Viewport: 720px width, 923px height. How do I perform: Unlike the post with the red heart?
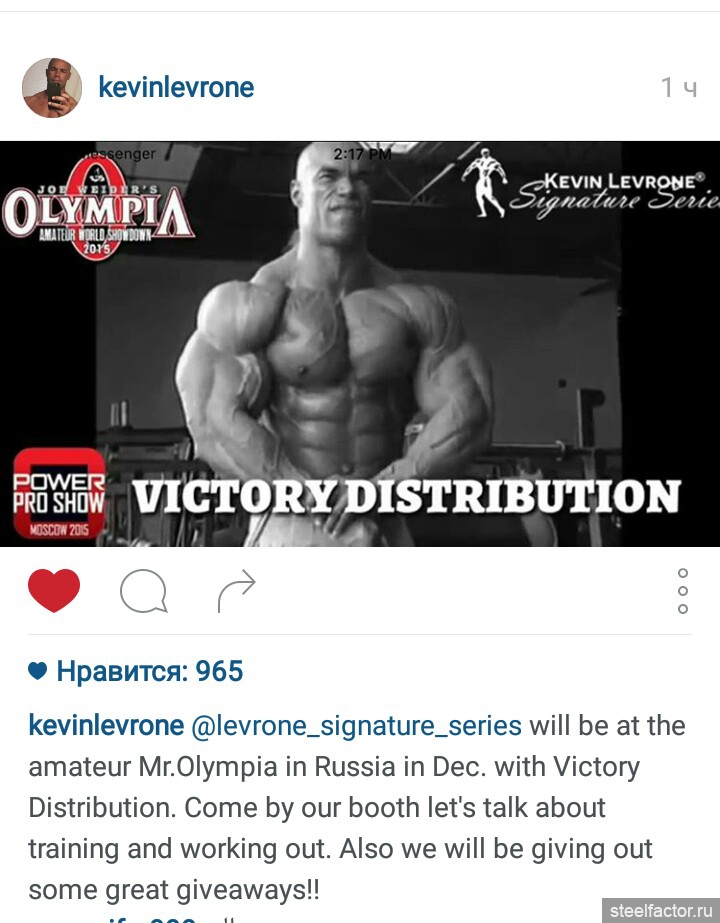54,591
